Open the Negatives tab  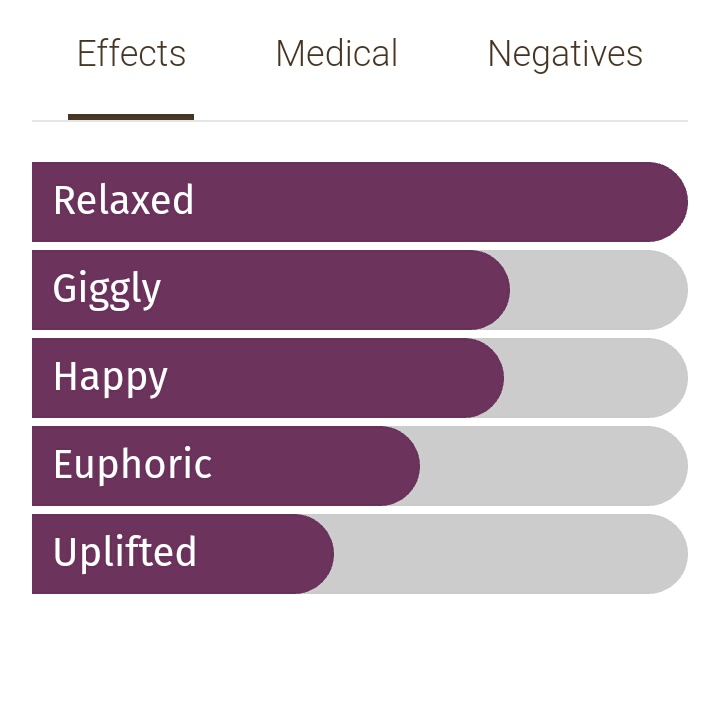click(x=565, y=55)
